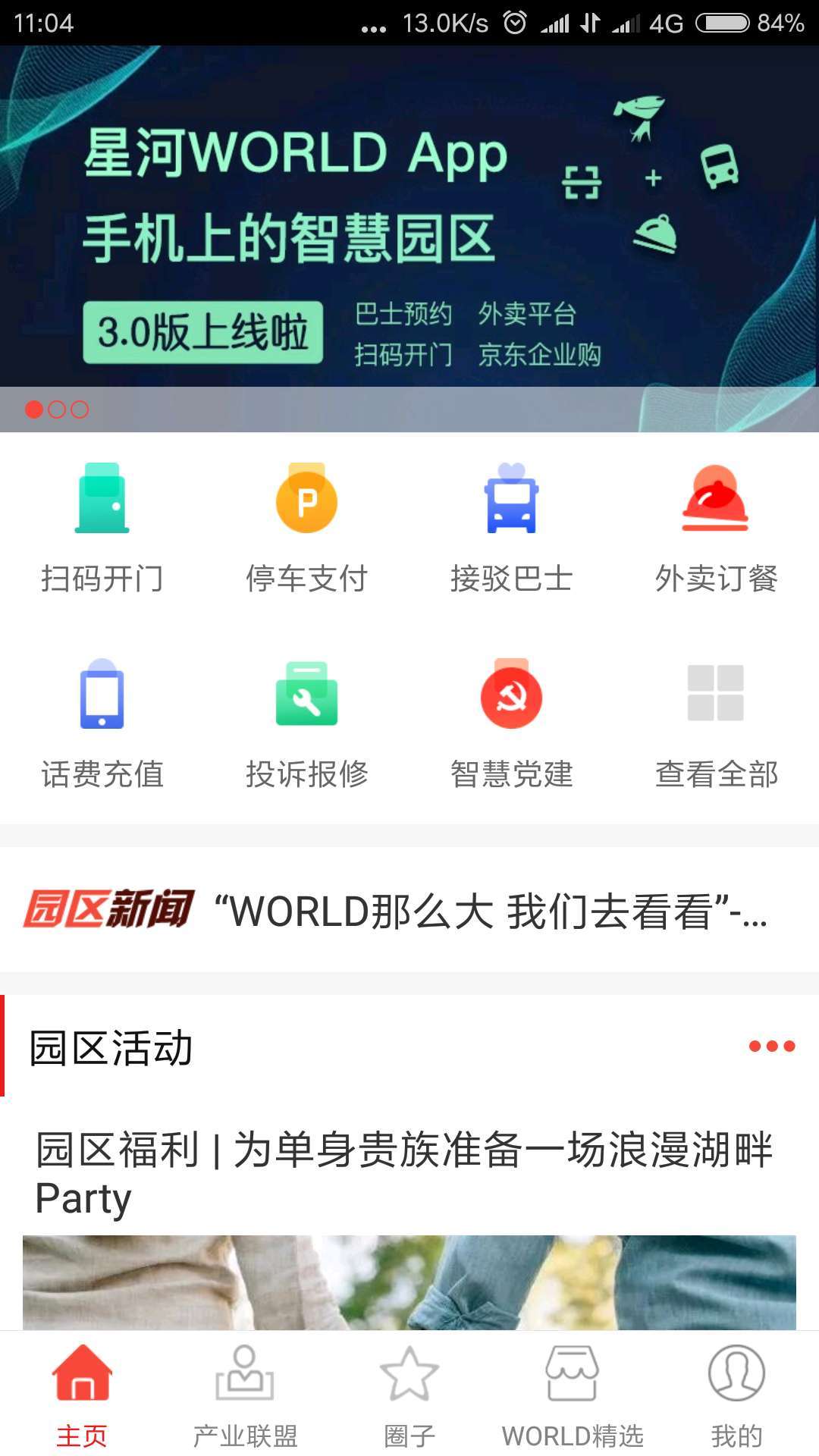Tap the 3.0版上线啦 banner badge
The height and width of the screenshot is (1456, 819).
(205, 331)
